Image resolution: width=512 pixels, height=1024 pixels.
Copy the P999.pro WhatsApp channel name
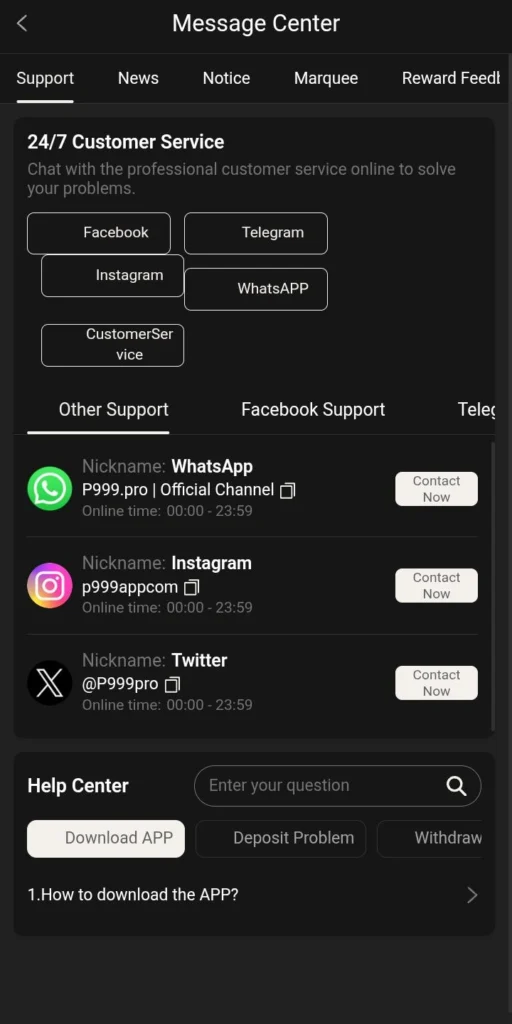pyautogui.click(x=287, y=490)
